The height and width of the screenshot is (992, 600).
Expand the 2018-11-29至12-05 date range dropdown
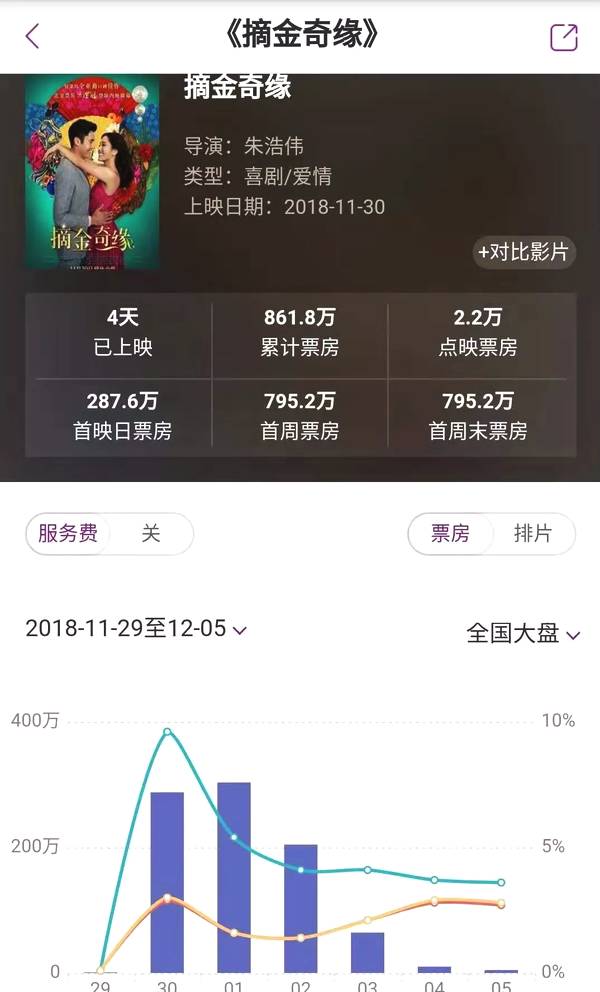point(136,629)
